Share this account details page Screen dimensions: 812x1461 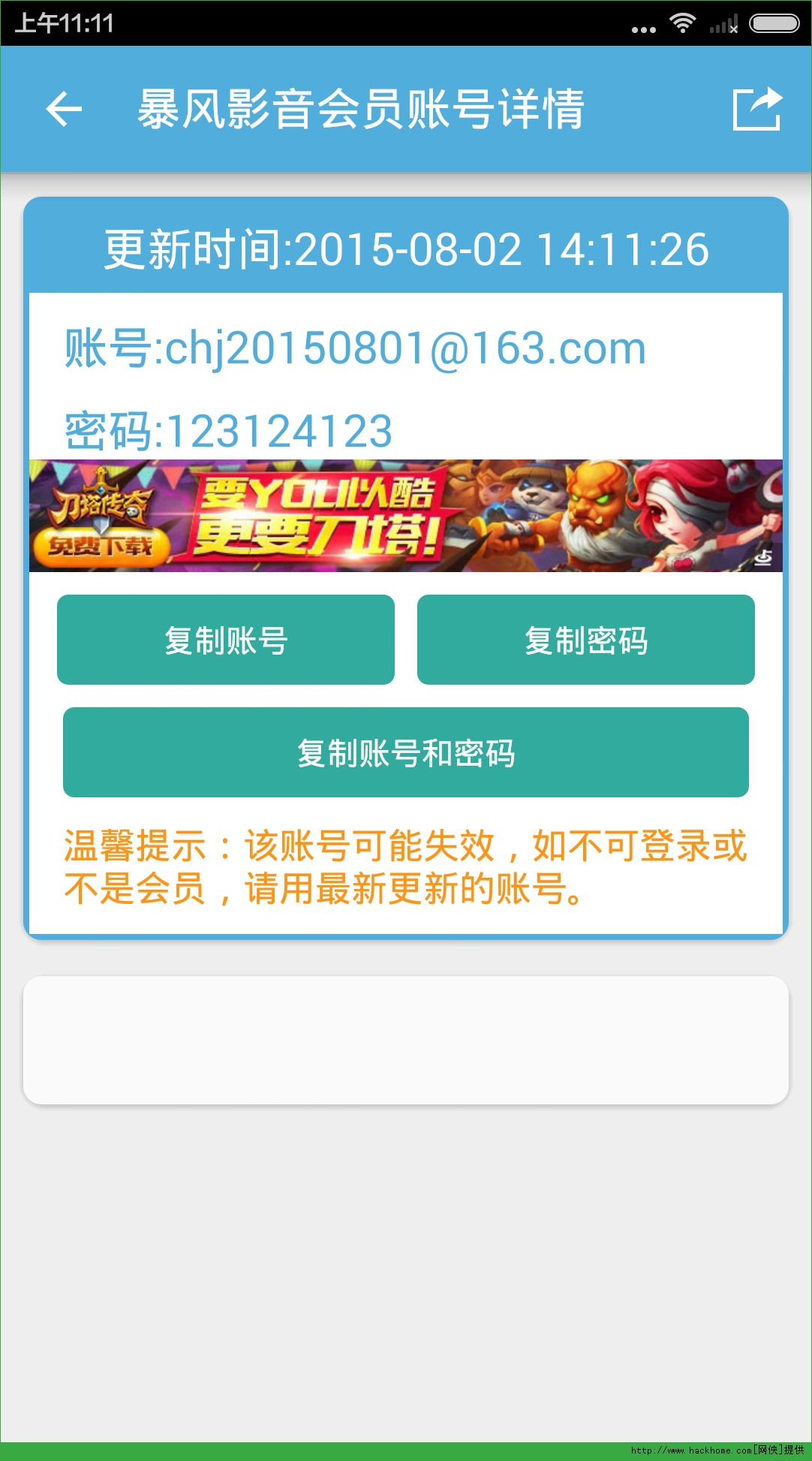(x=756, y=110)
